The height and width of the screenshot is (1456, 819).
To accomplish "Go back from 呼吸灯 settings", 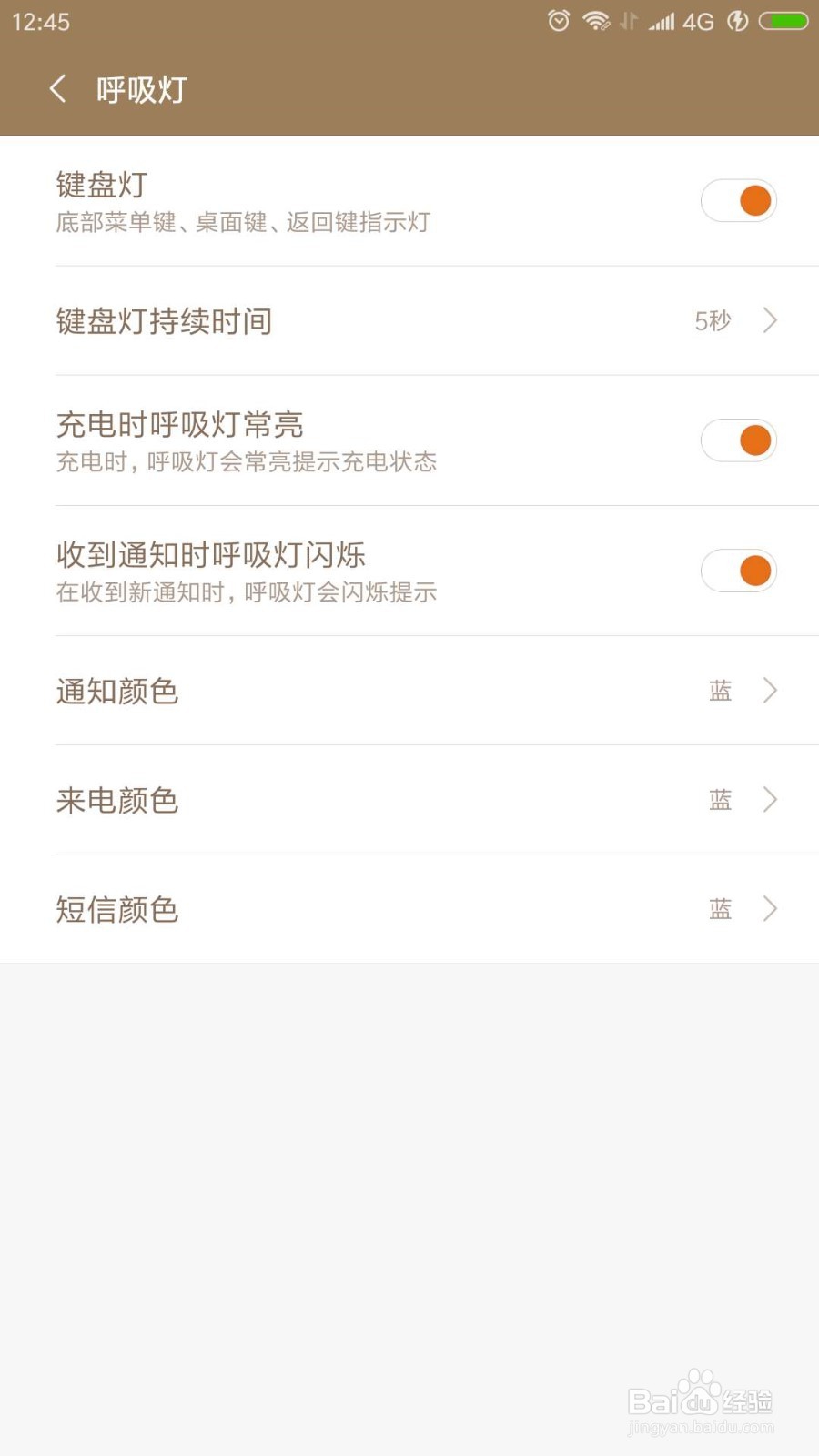I will coord(57,89).
